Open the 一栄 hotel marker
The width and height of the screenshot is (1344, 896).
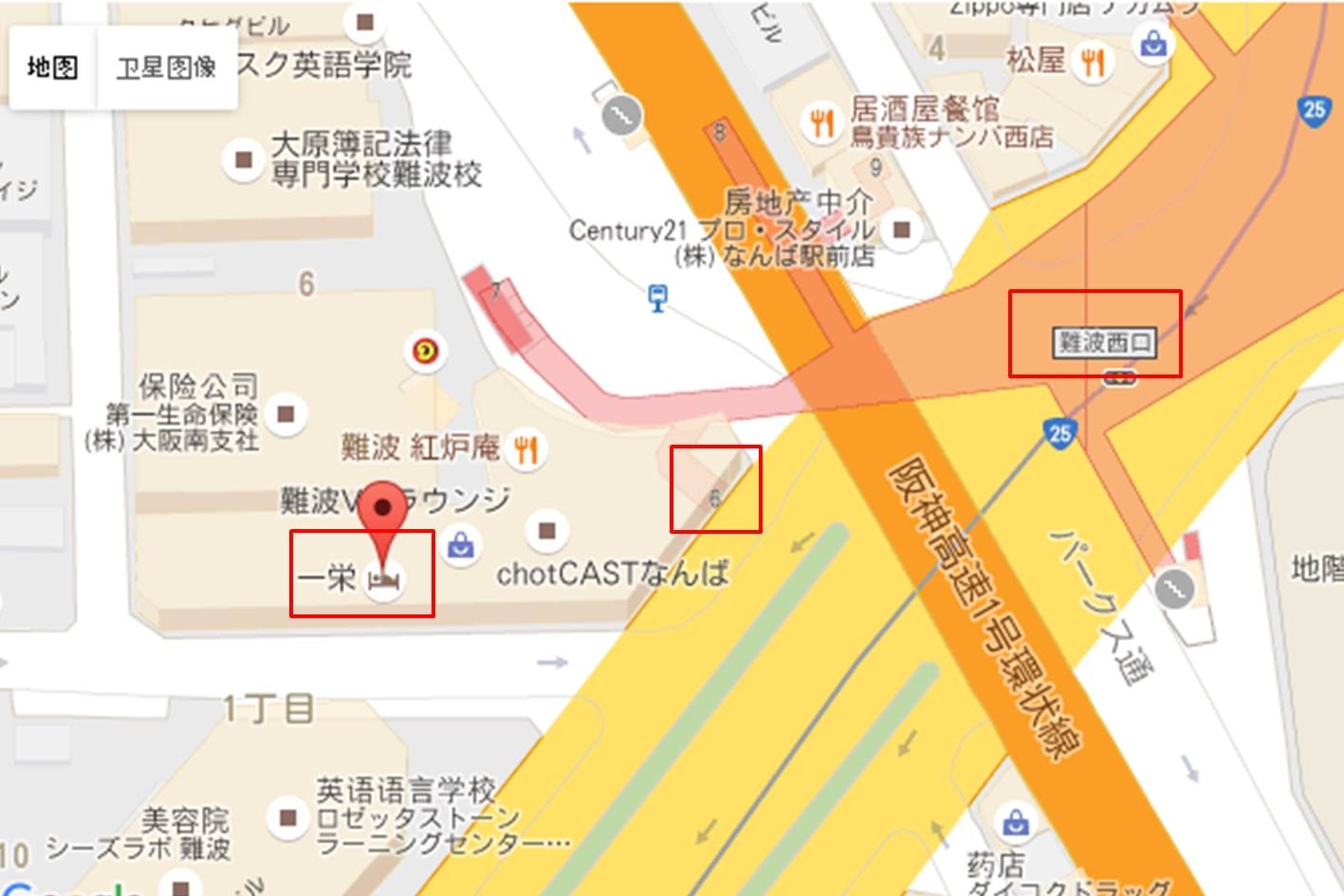tap(384, 578)
